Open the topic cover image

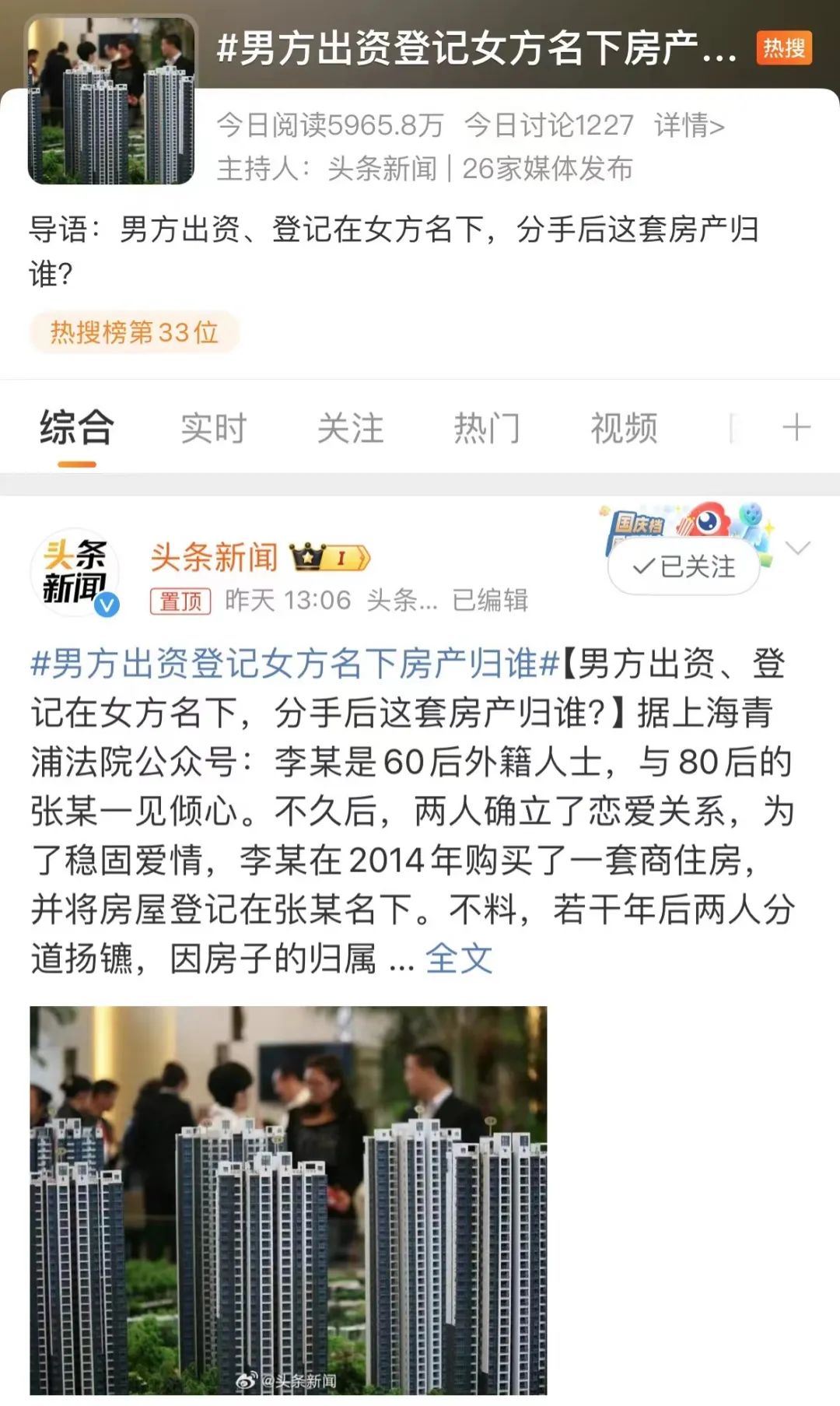click(x=111, y=100)
